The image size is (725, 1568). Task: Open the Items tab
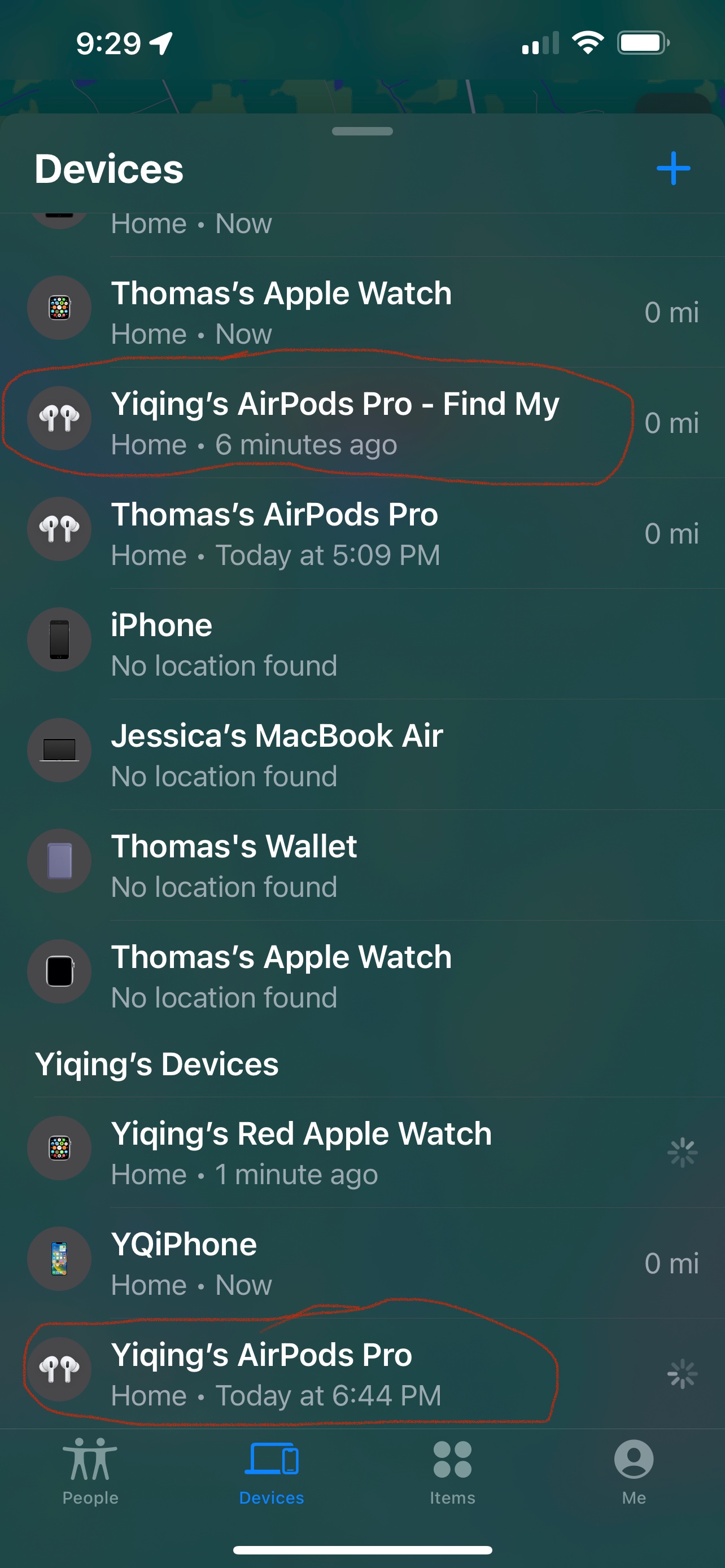coord(452,1470)
